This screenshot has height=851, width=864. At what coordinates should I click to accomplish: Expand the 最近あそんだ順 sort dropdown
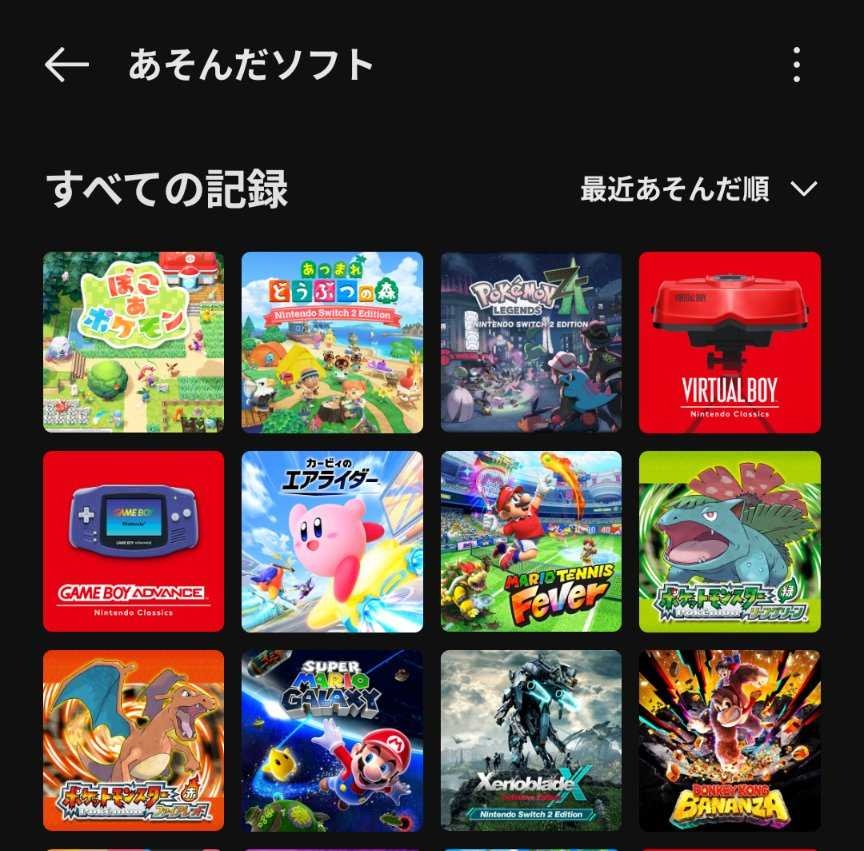click(x=699, y=189)
